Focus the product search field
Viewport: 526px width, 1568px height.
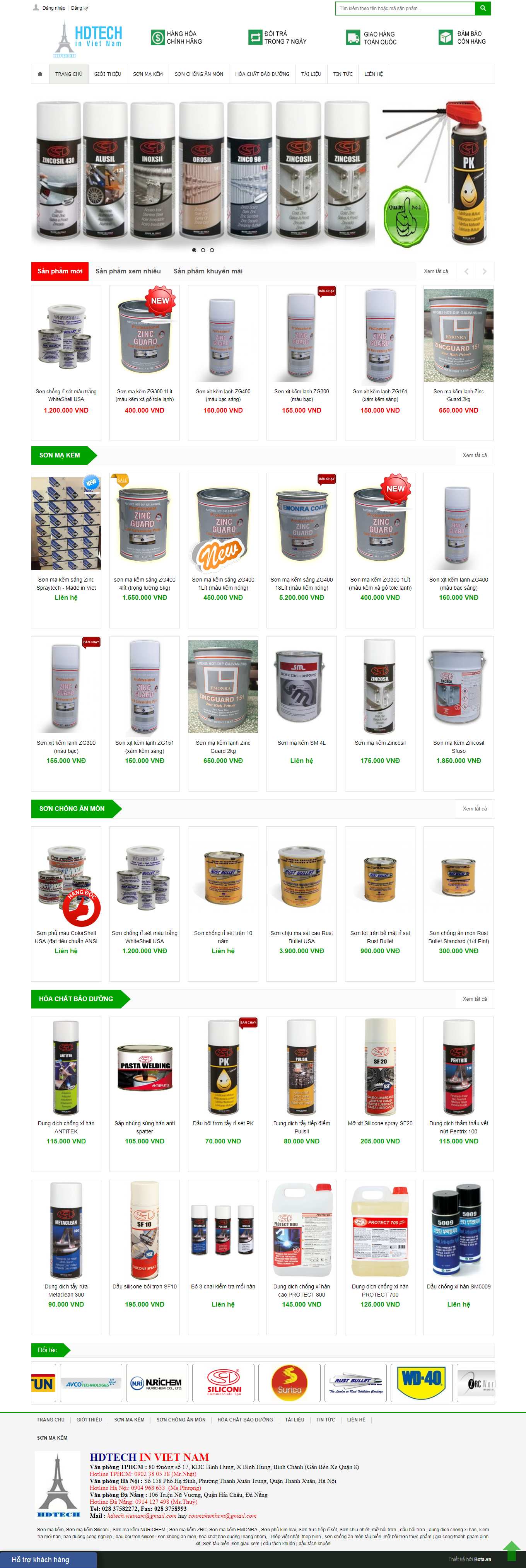tap(405, 9)
